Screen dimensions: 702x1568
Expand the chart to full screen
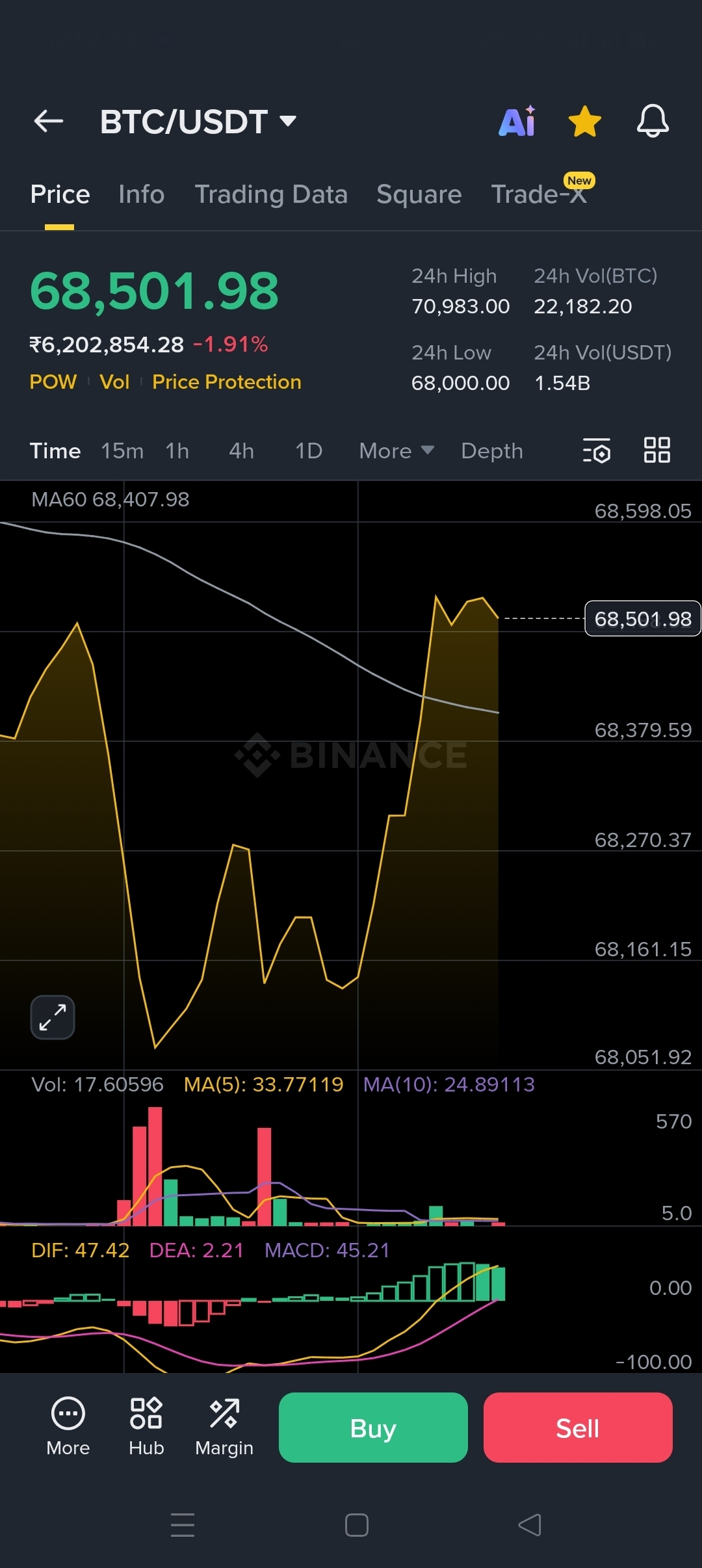point(53,1017)
